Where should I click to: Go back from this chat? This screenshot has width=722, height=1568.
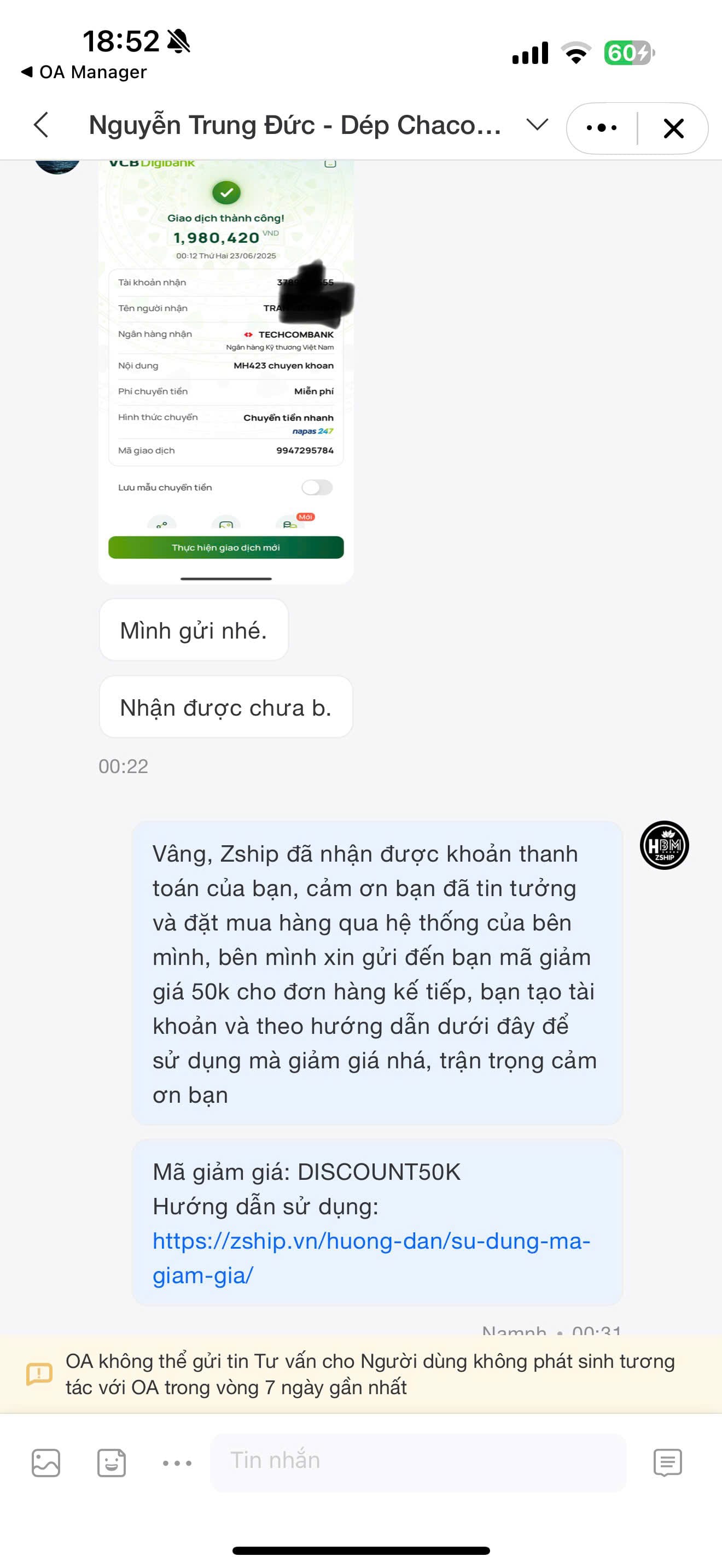click(x=42, y=125)
